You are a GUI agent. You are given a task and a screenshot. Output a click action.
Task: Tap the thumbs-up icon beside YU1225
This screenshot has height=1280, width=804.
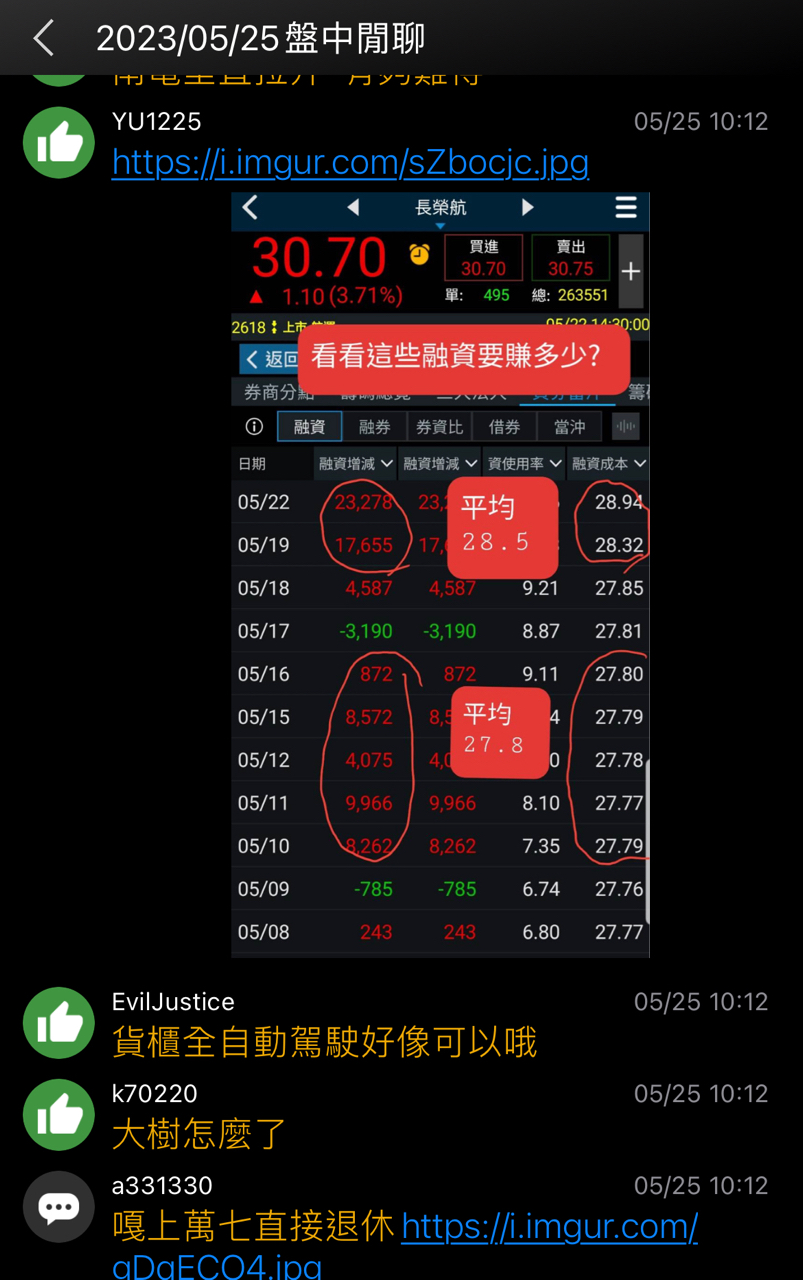(59, 143)
